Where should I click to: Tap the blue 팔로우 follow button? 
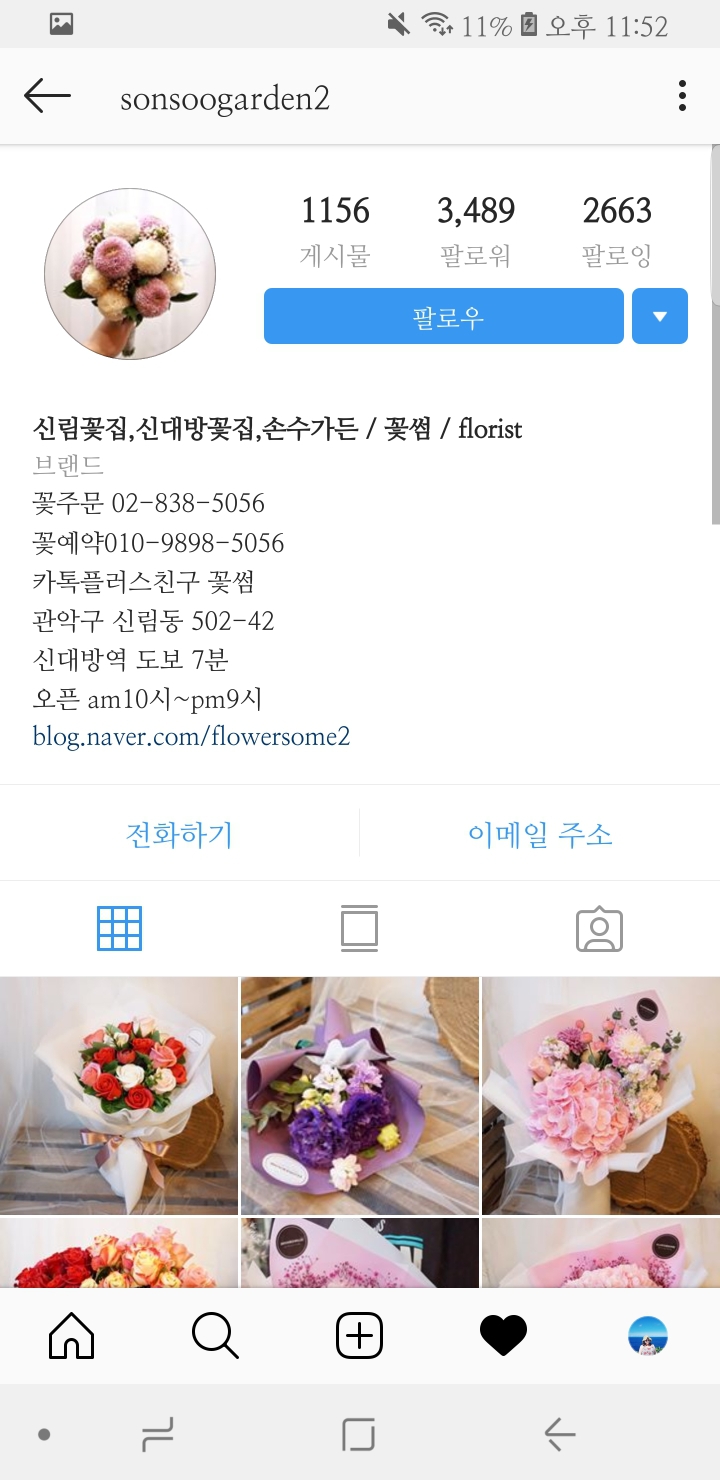pyautogui.click(x=444, y=317)
